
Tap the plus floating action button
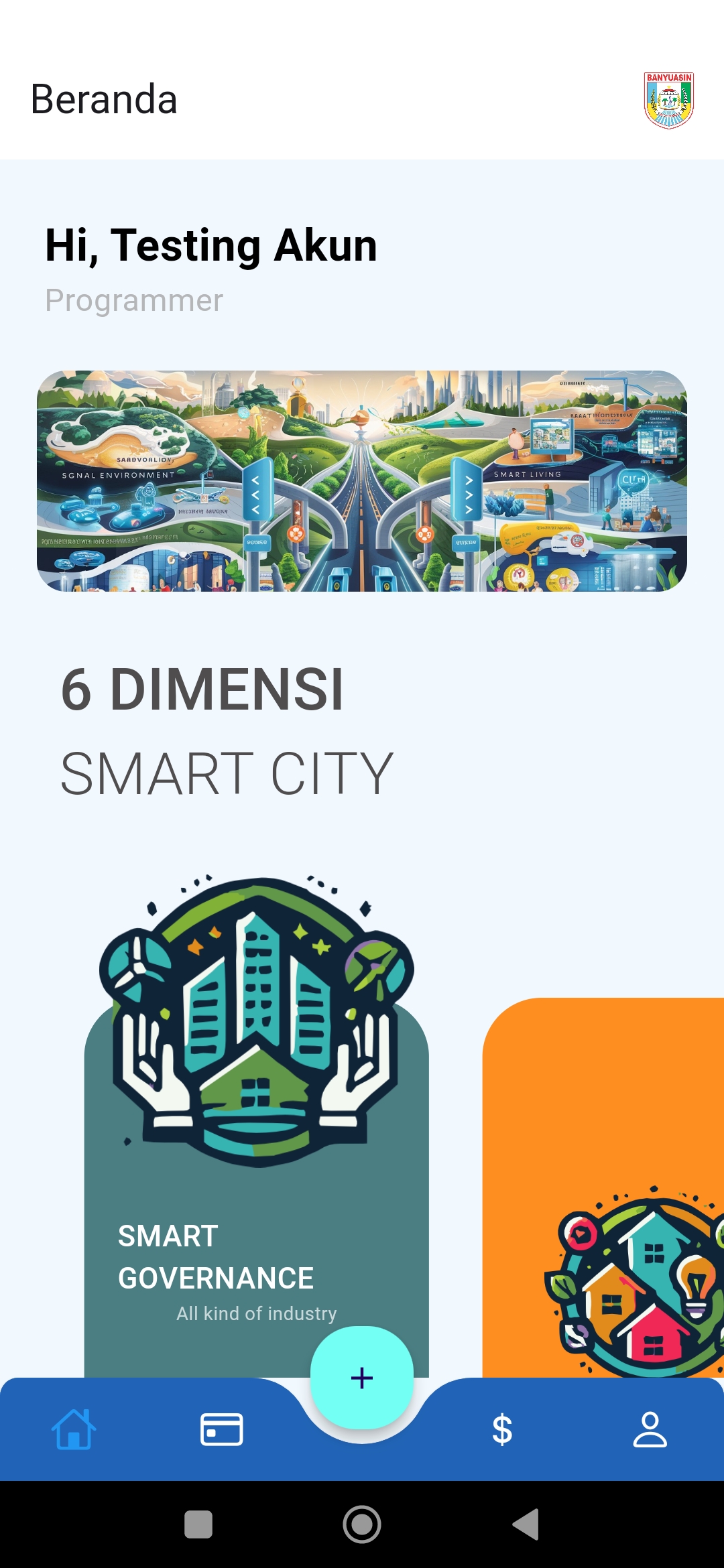tap(362, 1378)
